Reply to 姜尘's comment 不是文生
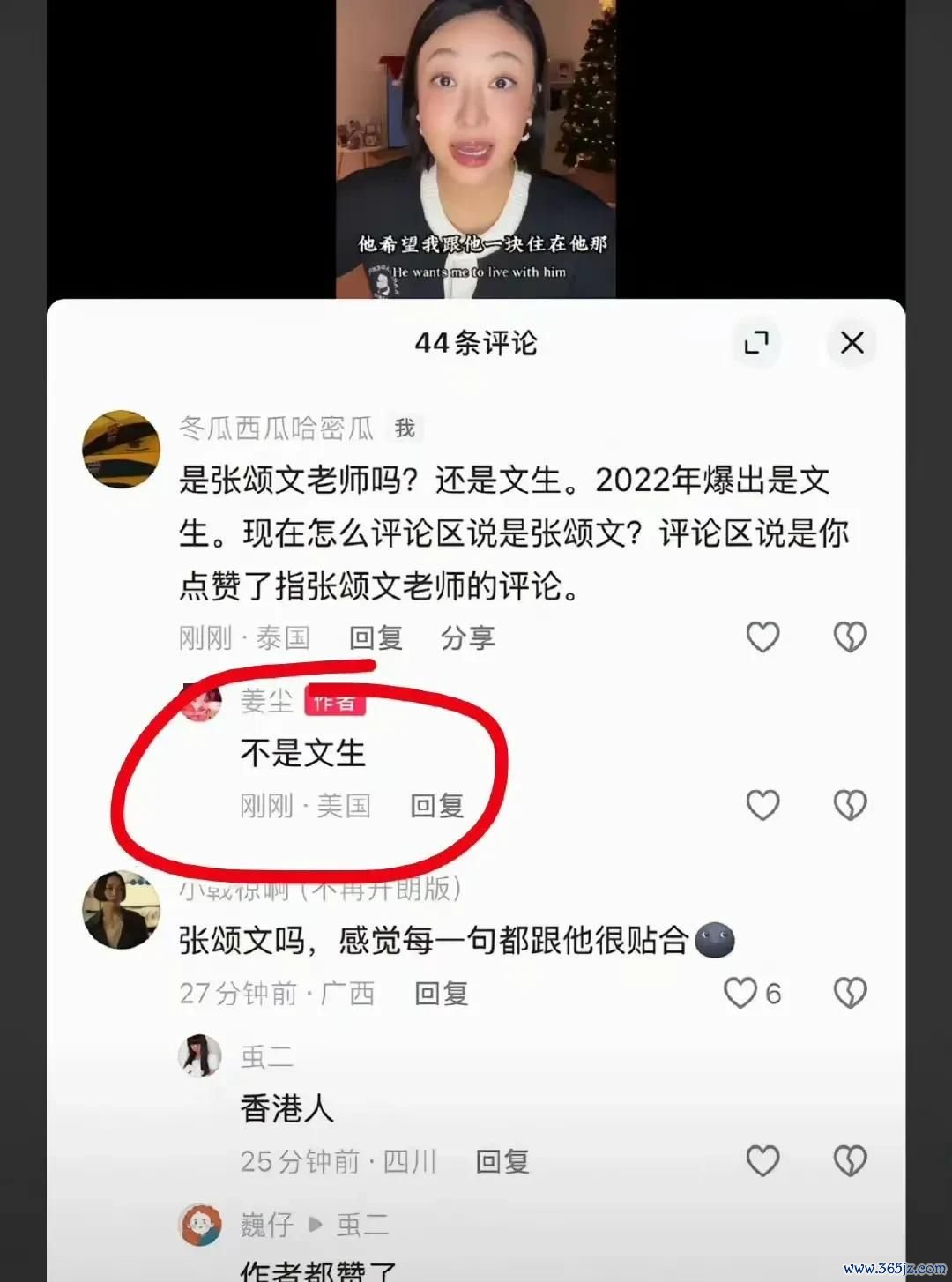This screenshot has width=952, height=1282. pyautogui.click(x=437, y=805)
